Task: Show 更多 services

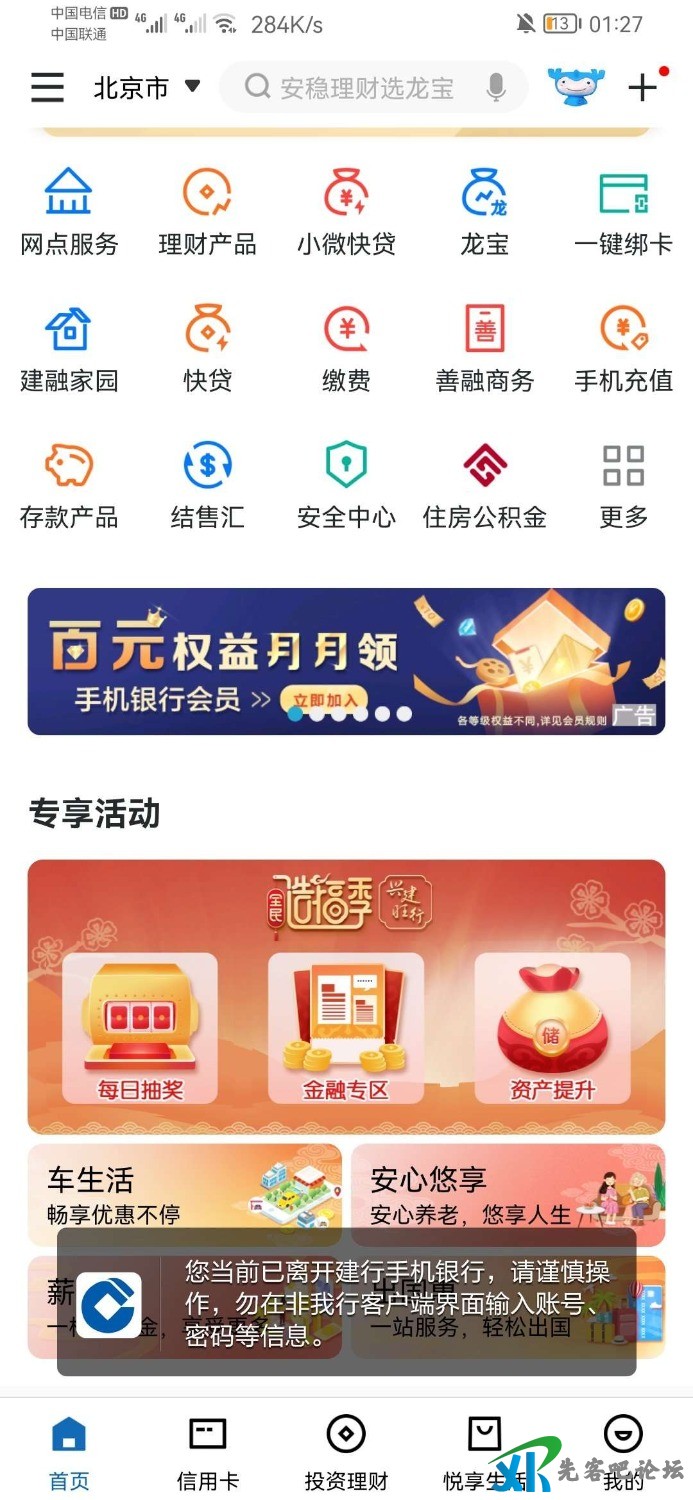Action: (x=623, y=486)
